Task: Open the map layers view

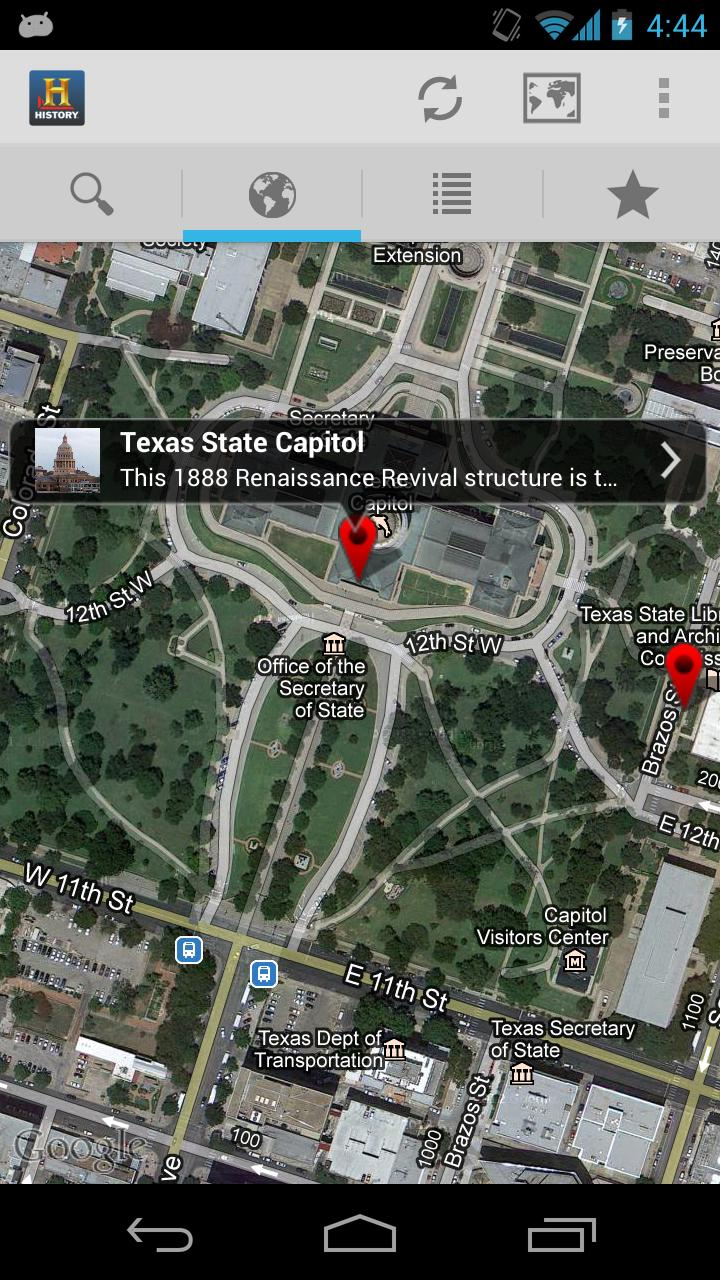Action: pos(549,99)
